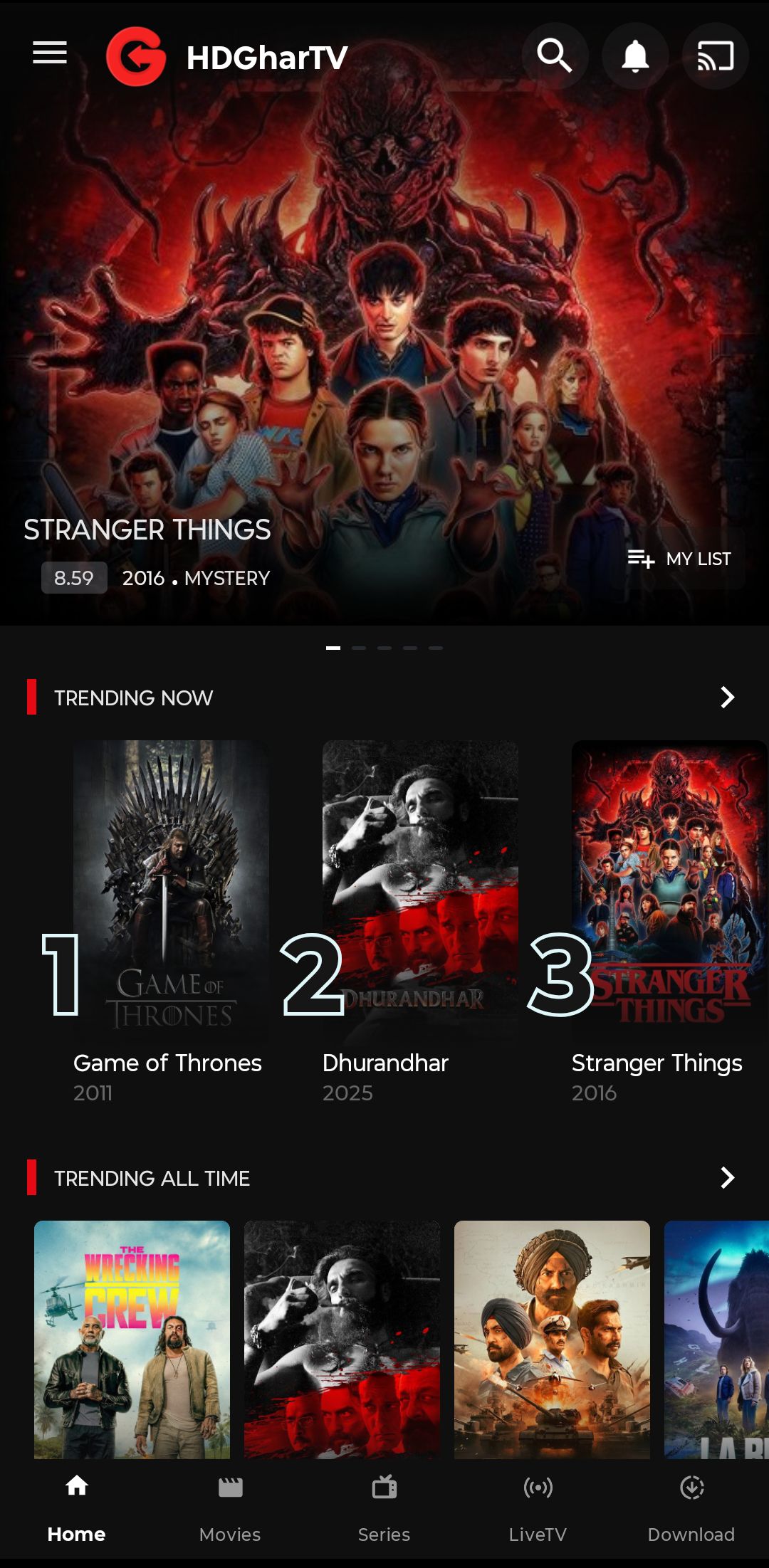Expand the Trending All Time section arrow
This screenshot has width=769, height=1568.
727,1178
